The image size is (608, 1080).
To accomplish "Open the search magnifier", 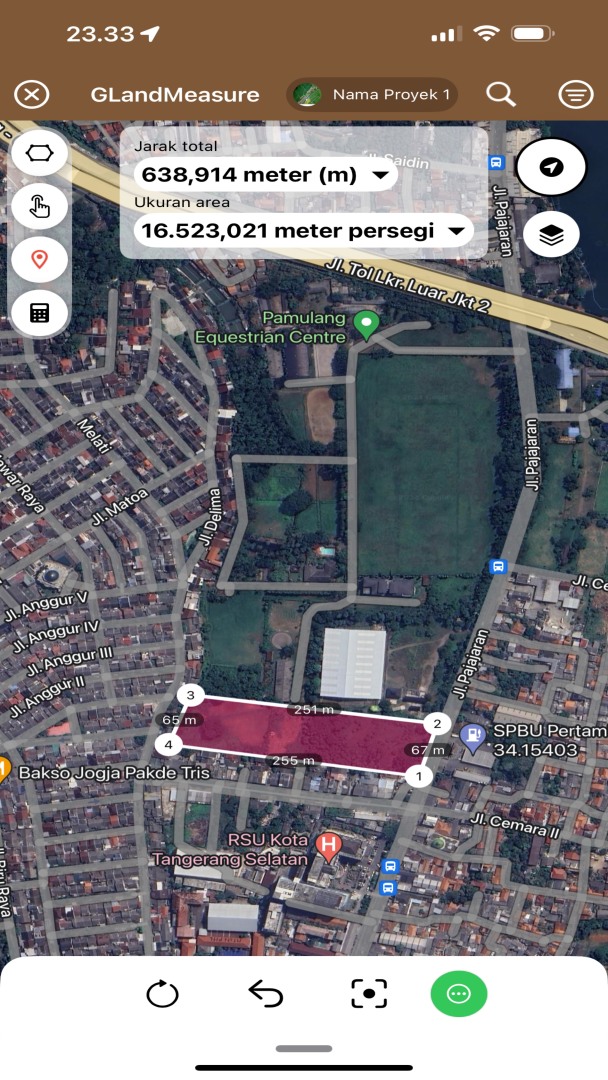I will click(x=500, y=95).
